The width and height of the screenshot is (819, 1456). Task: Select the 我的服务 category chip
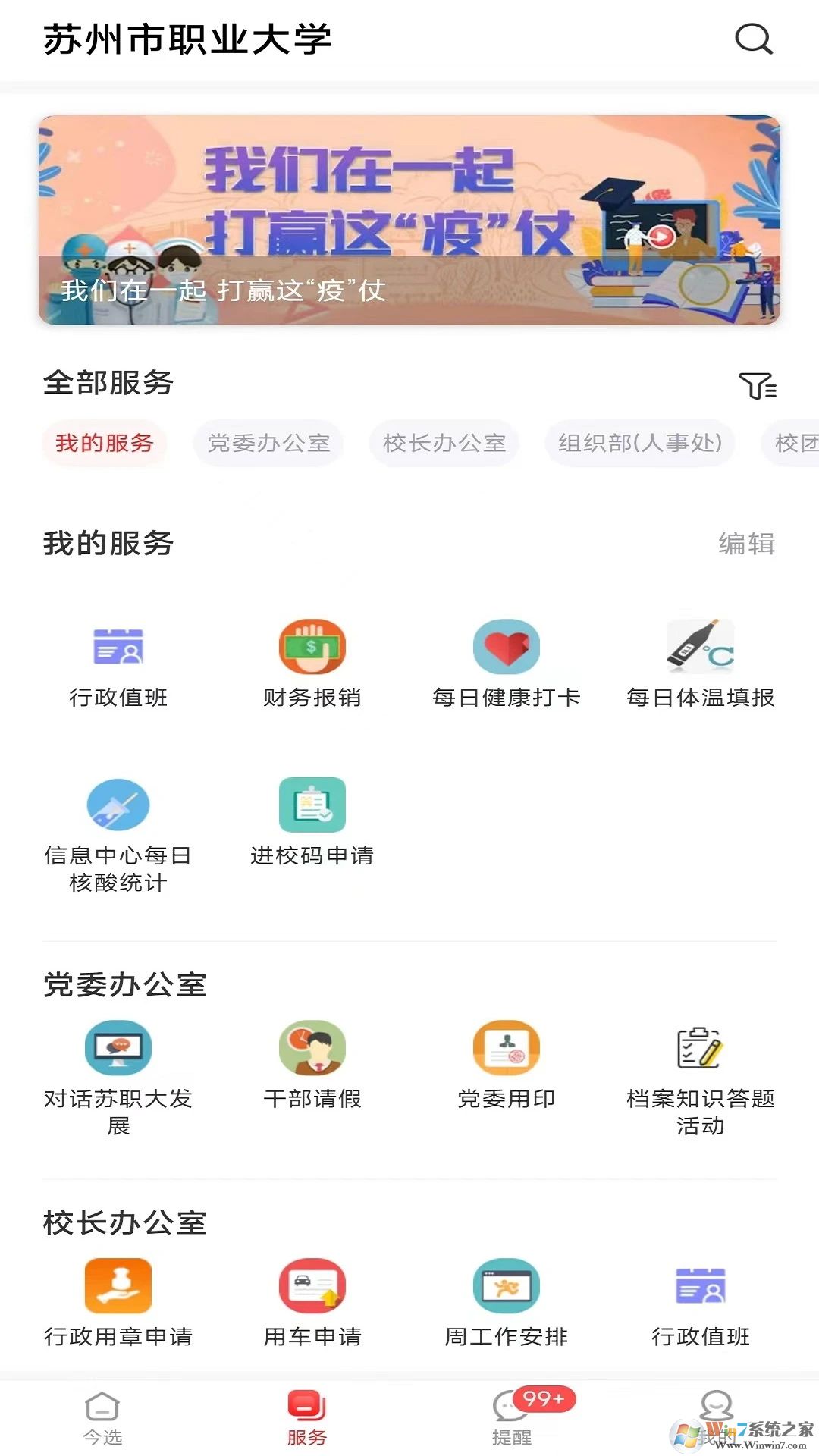point(104,444)
